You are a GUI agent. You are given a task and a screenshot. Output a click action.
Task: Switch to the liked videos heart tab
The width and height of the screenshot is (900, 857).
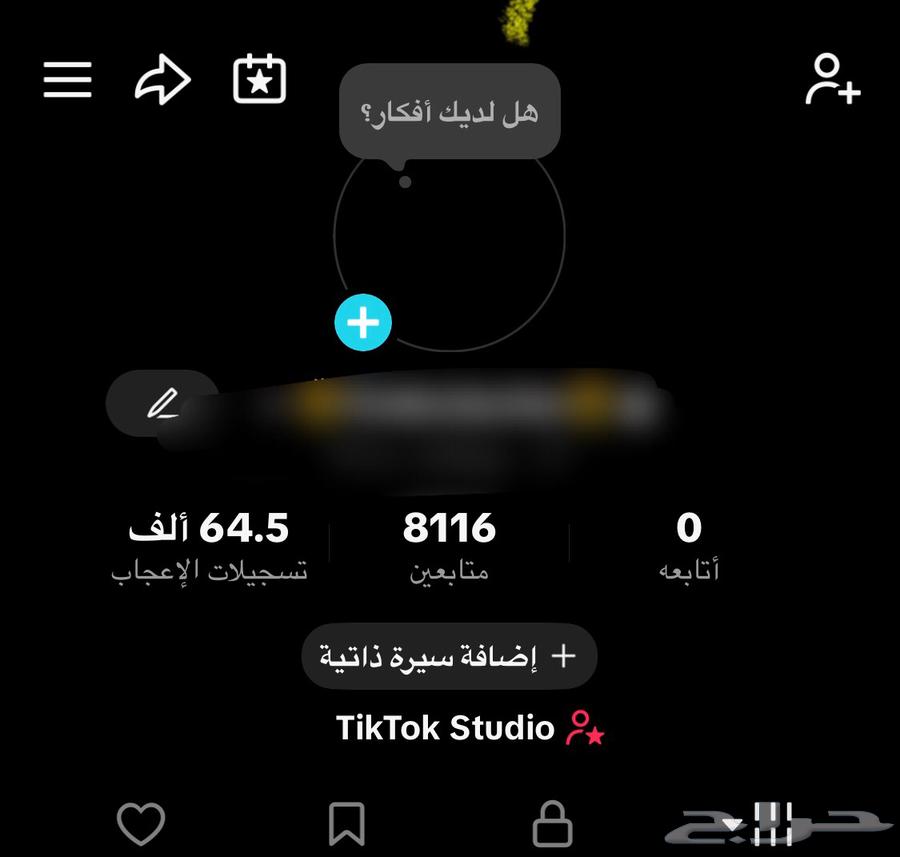pyautogui.click(x=141, y=824)
